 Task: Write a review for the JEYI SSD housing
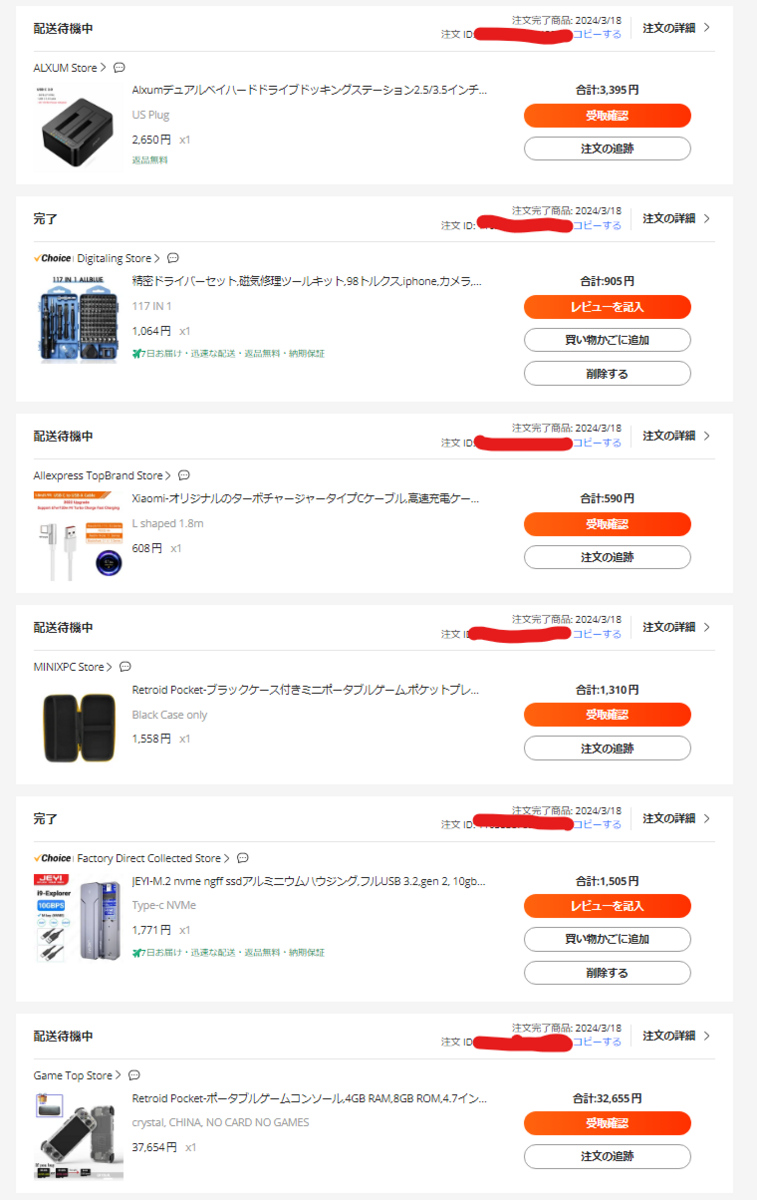click(x=607, y=906)
